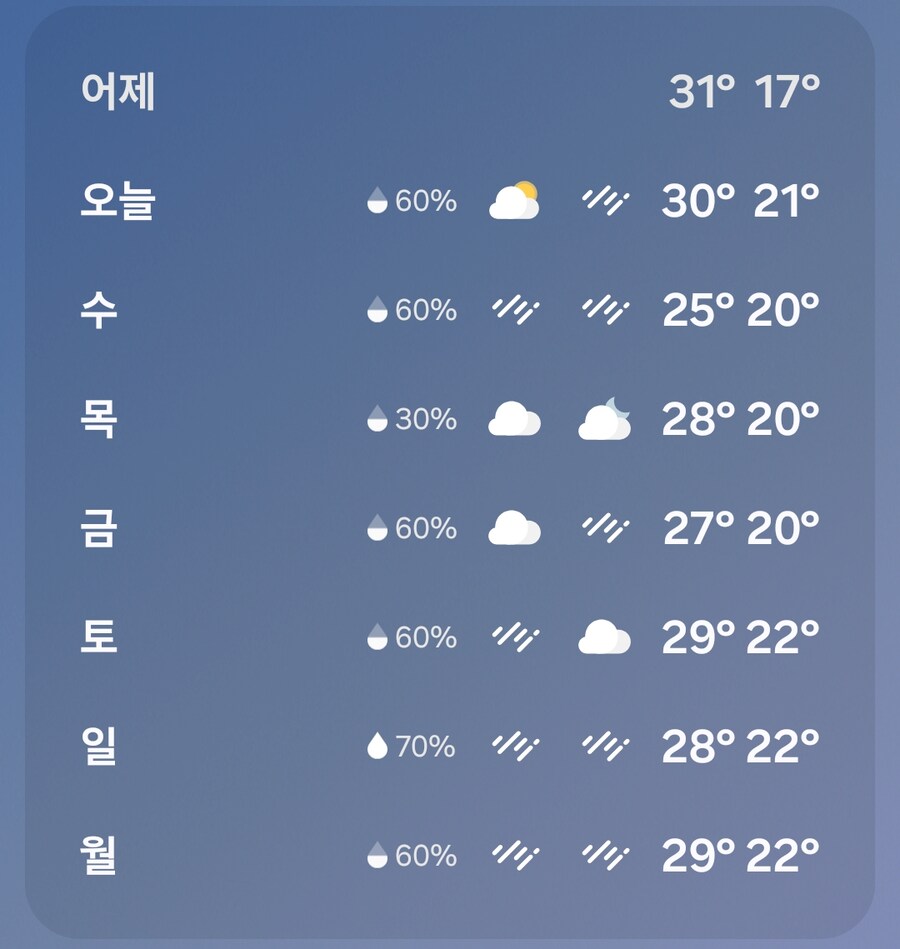
Task: Open today's (오늘) forecast row
Action: 450,202
